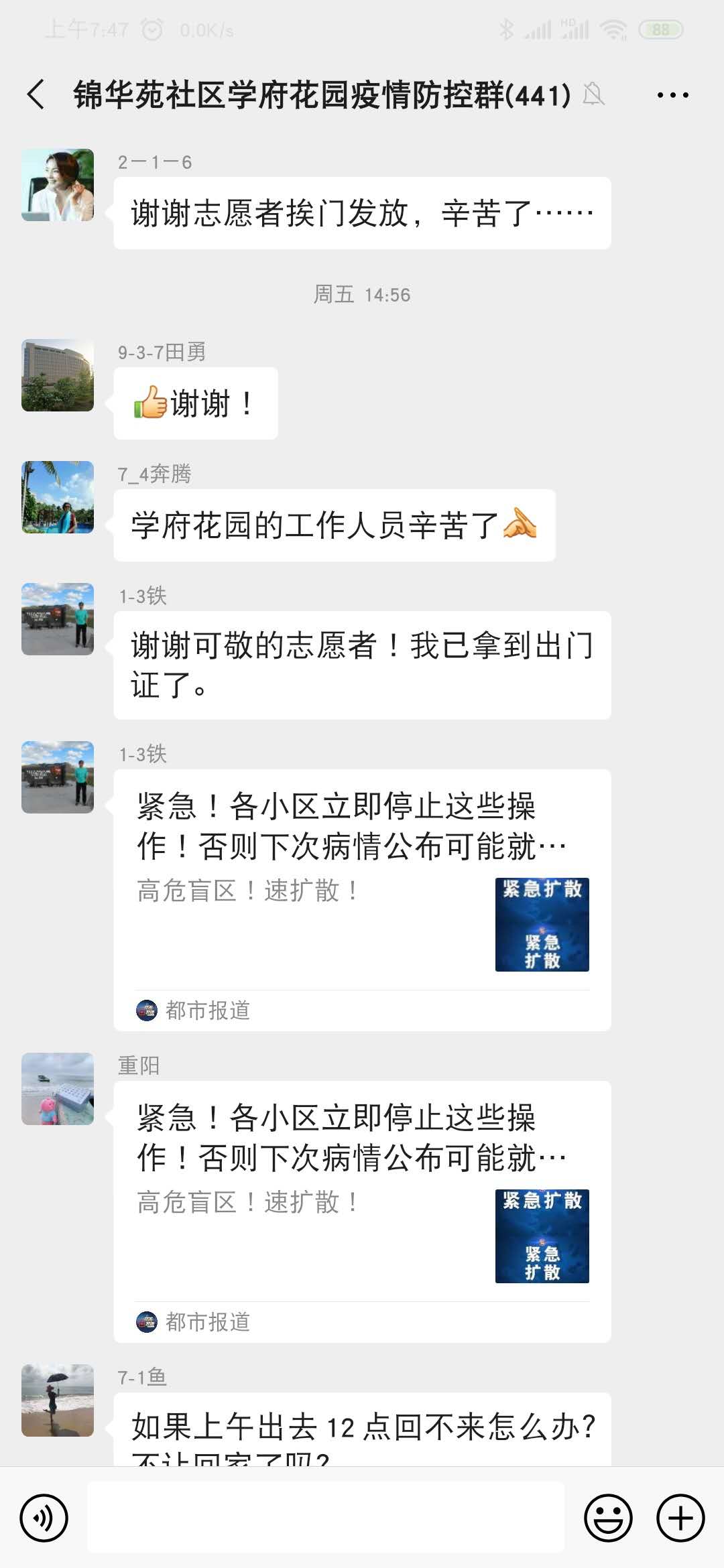
Task: Open the article shared by 1-3铁
Action: pyautogui.click(x=362, y=899)
